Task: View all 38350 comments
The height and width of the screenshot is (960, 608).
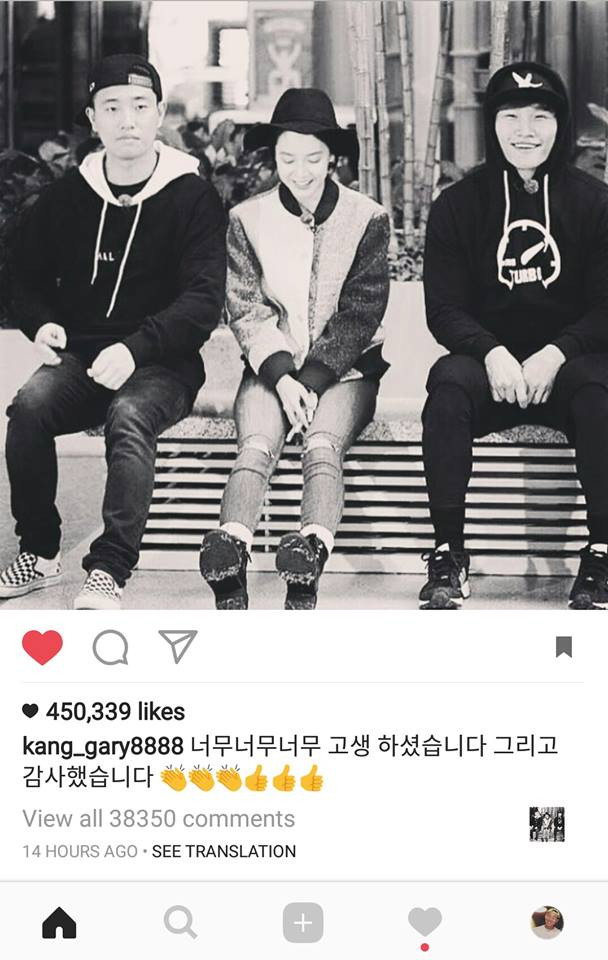Action: [158, 819]
